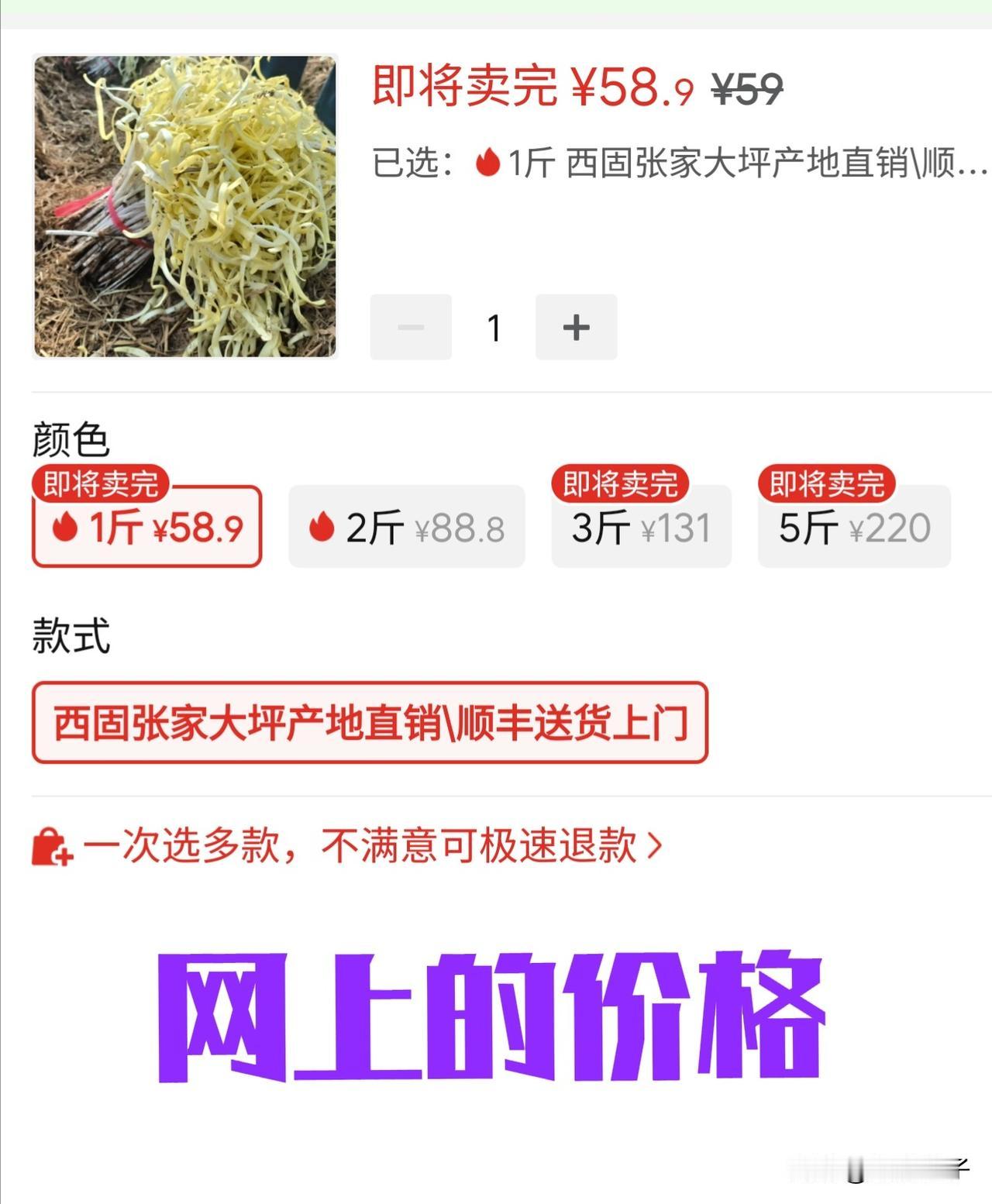The image size is (992, 1204).
Task: Select the 西固张家大坪产地直销 style option
Action: (372, 721)
